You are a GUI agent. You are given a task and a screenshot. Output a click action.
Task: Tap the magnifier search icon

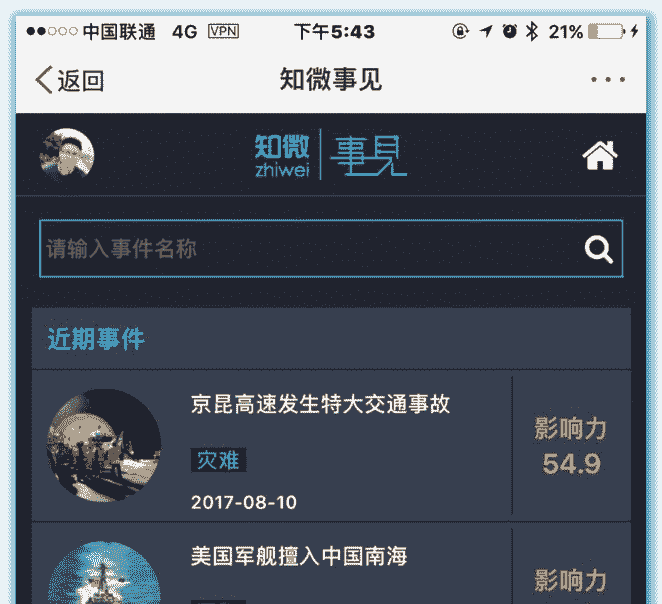point(599,249)
